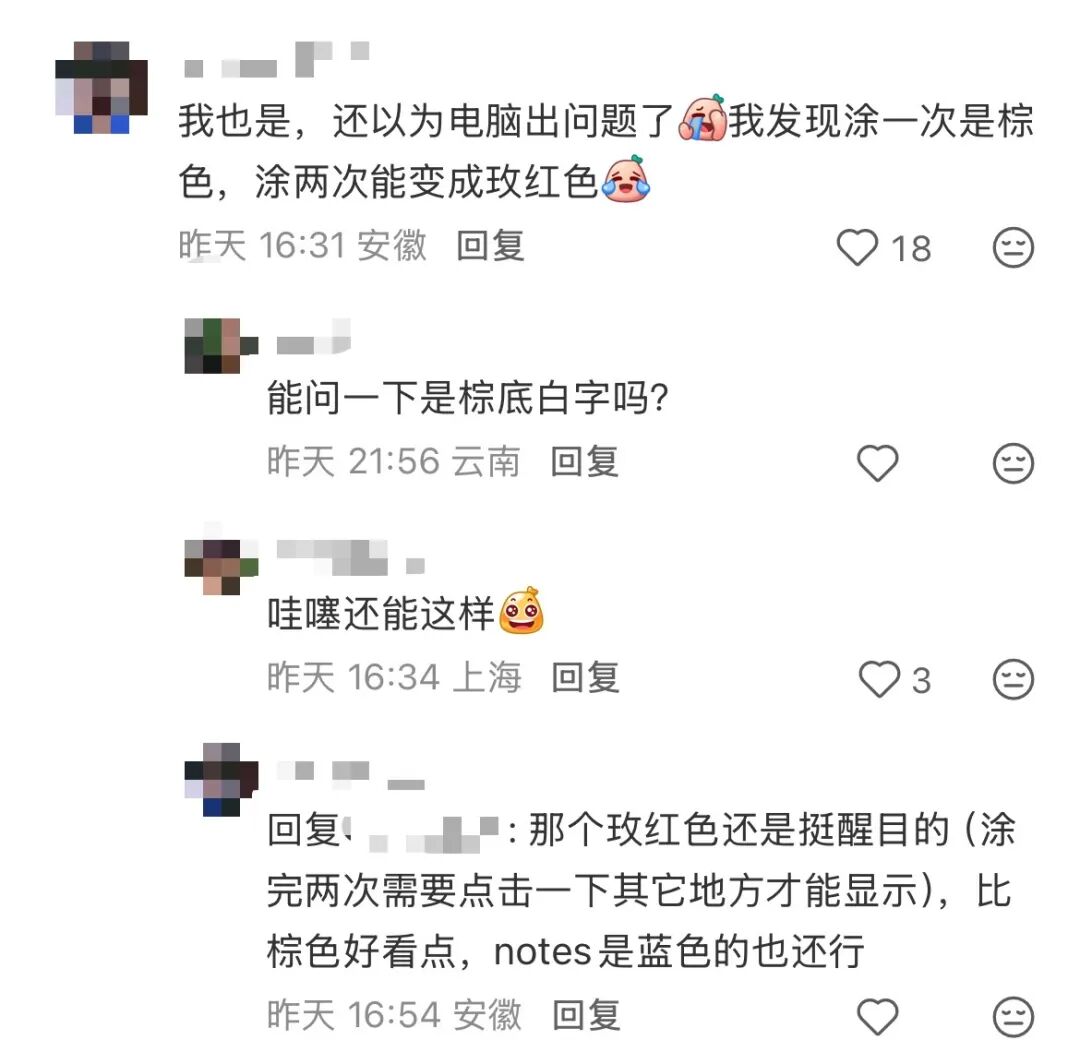The image size is (1080, 1064).
Task: Open avatar of the 16:31 安徽 commenter
Action: 101,88
